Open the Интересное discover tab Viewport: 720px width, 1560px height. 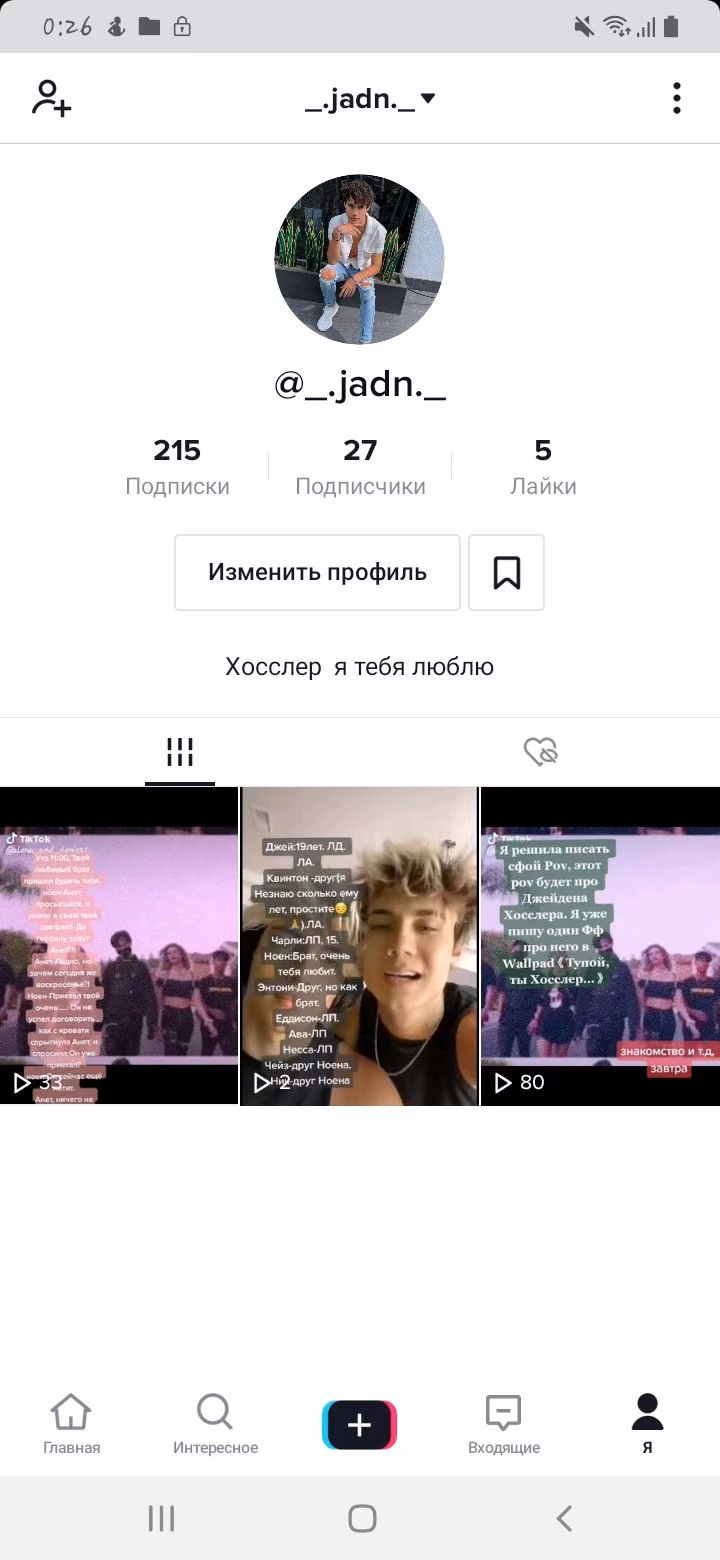coord(215,1424)
